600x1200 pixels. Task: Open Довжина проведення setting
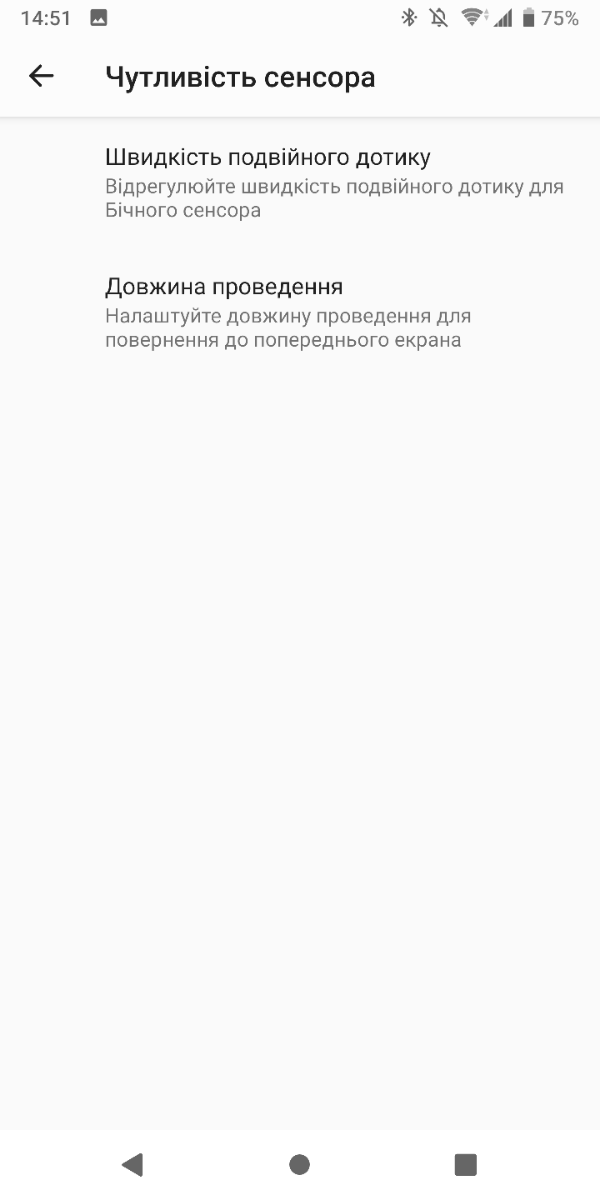point(300,313)
